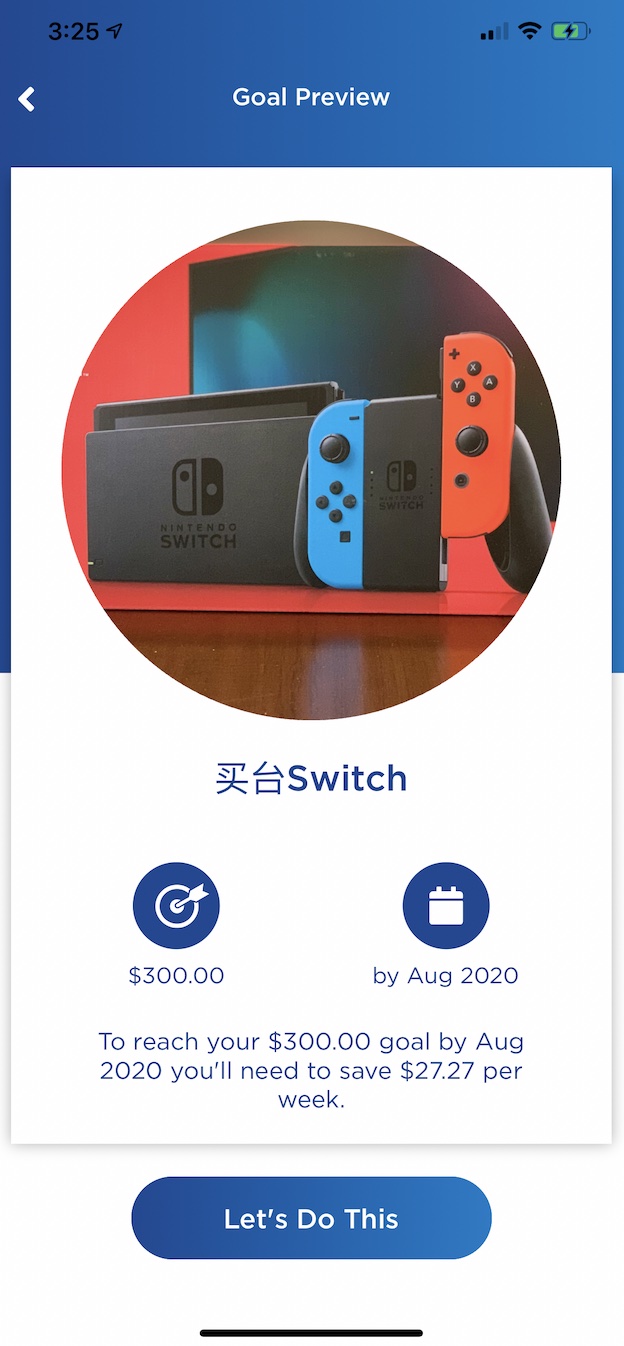Confirm goal with Let's Do This
Image resolution: width=624 pixels, height=1346 pixels.
[311, 1218]
